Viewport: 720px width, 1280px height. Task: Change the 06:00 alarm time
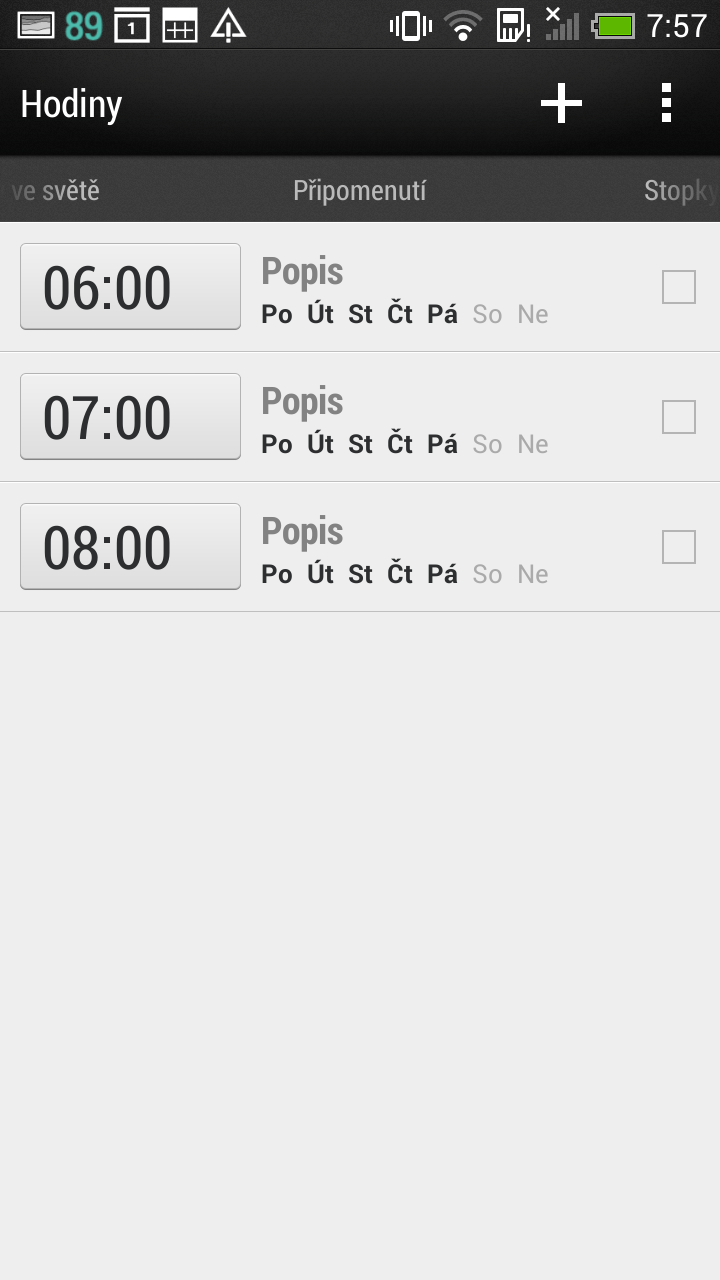(130, 287)
